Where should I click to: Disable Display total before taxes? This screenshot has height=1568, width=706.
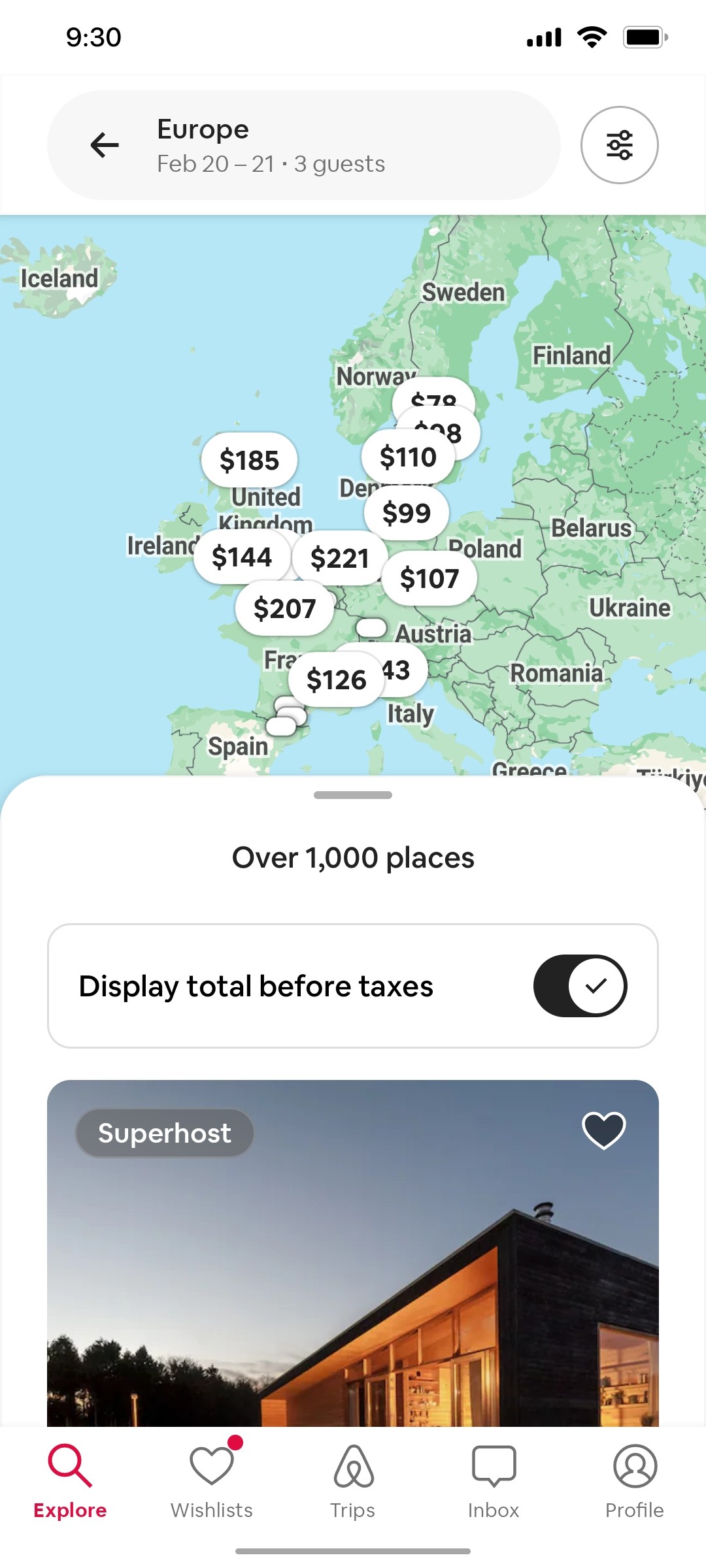(580, 985)
